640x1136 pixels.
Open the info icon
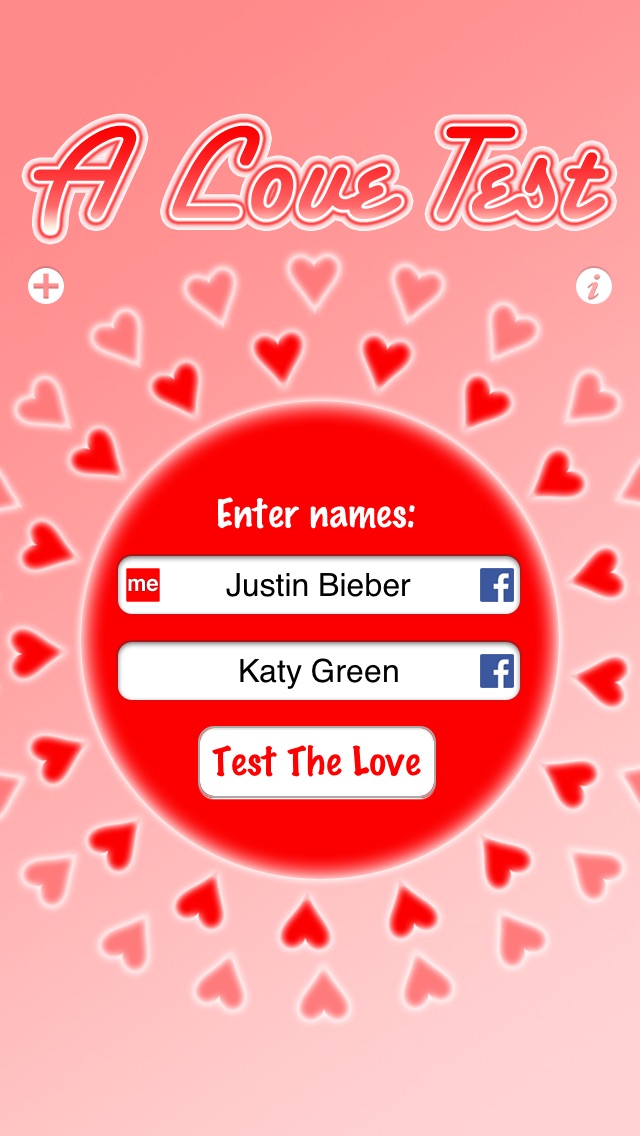pos(594,287)
